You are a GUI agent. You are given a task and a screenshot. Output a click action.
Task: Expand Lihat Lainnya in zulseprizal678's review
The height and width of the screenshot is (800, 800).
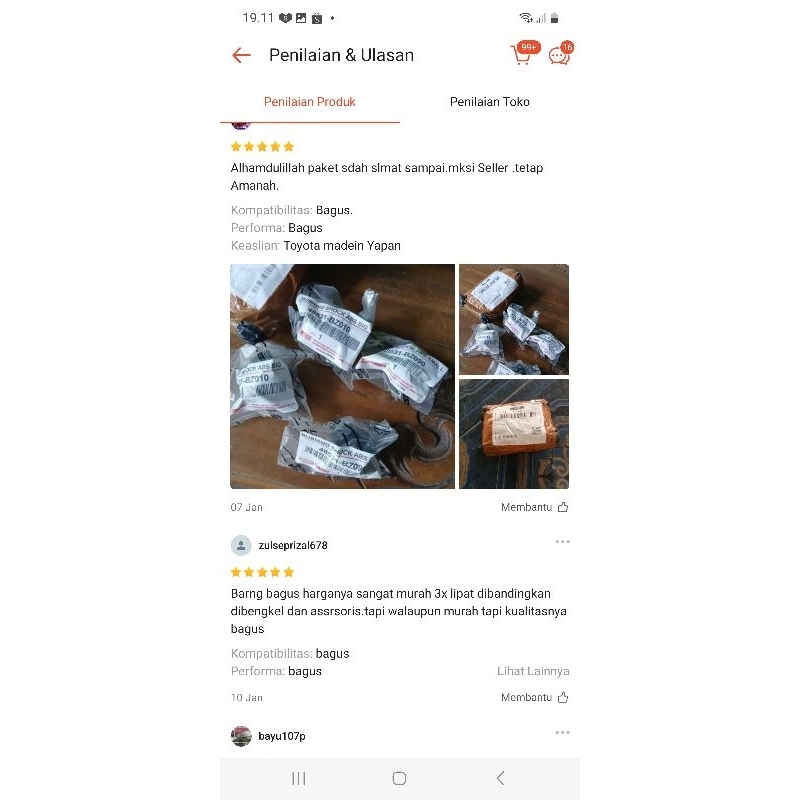[x=533, y=671]
